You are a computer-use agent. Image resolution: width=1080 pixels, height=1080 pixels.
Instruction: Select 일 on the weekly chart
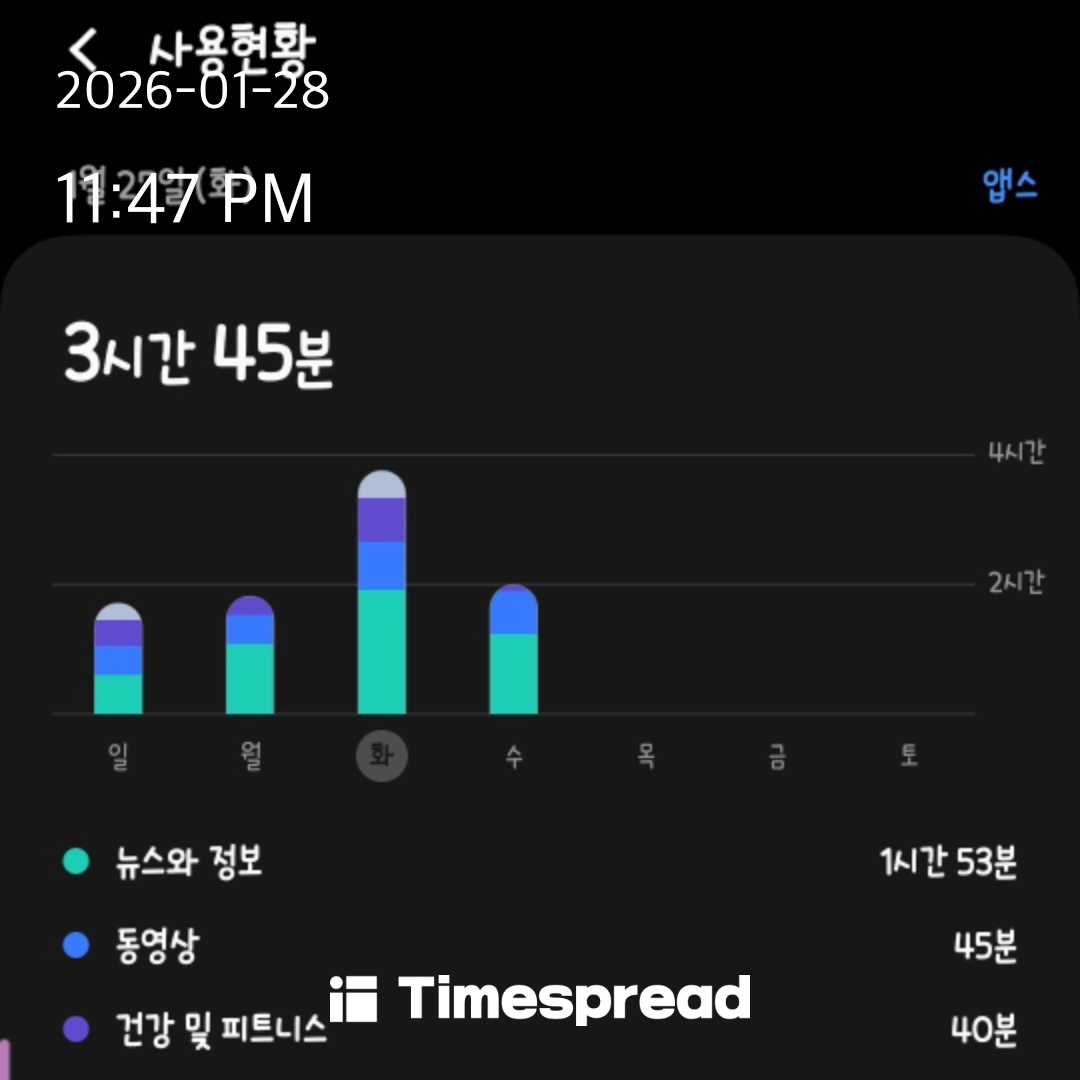coord(118,757)
